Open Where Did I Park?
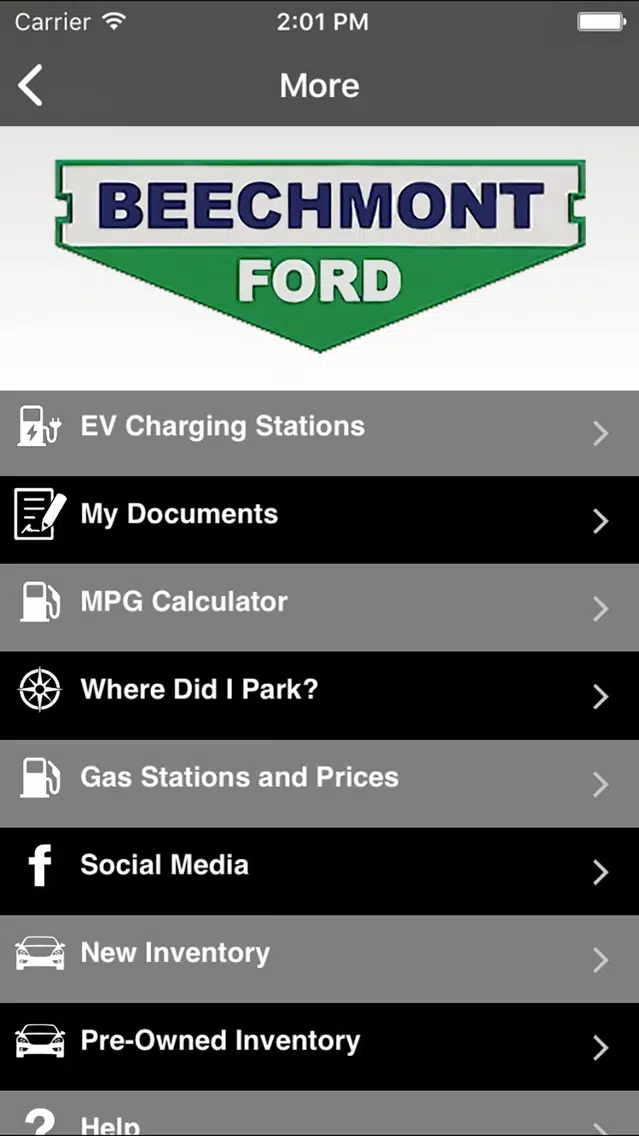 coord(320,696)
